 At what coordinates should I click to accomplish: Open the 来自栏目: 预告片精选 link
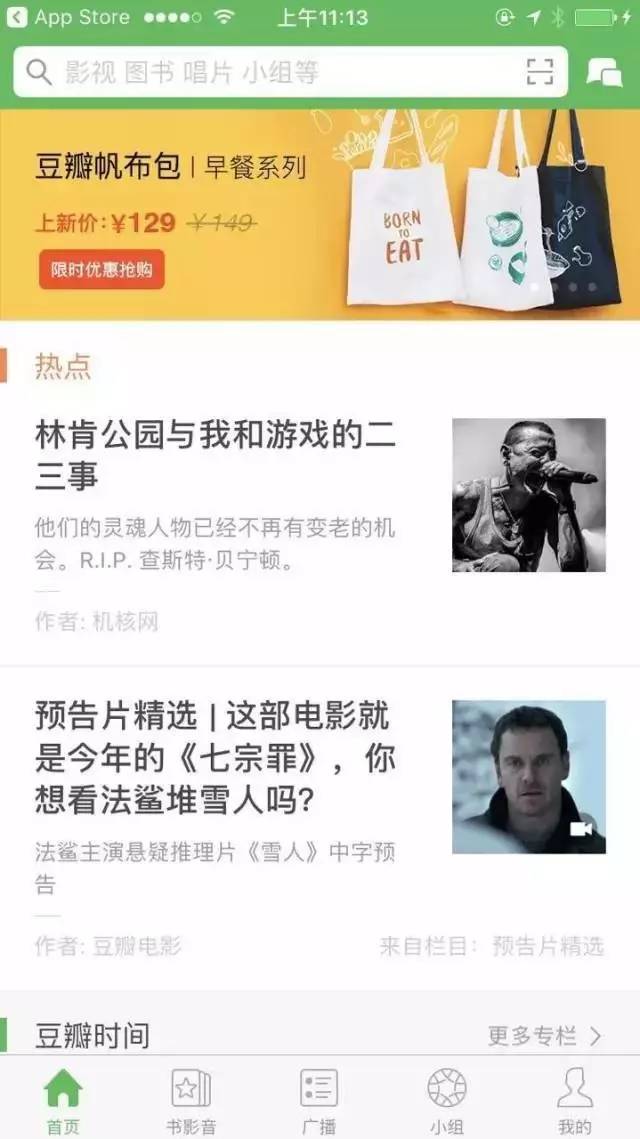pos(492,945)
